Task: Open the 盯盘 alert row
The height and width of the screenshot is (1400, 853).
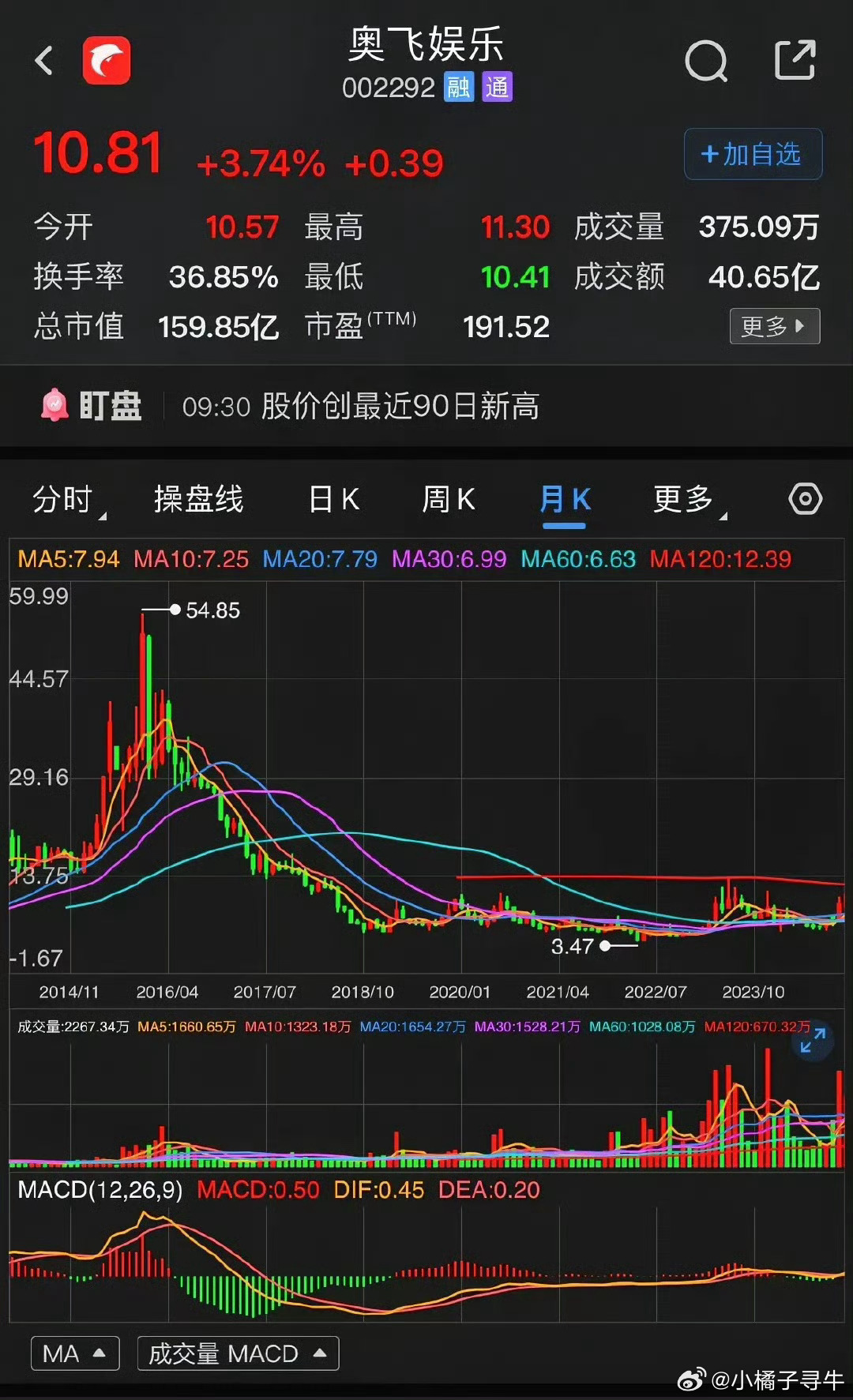Action: tap(426, 407)
